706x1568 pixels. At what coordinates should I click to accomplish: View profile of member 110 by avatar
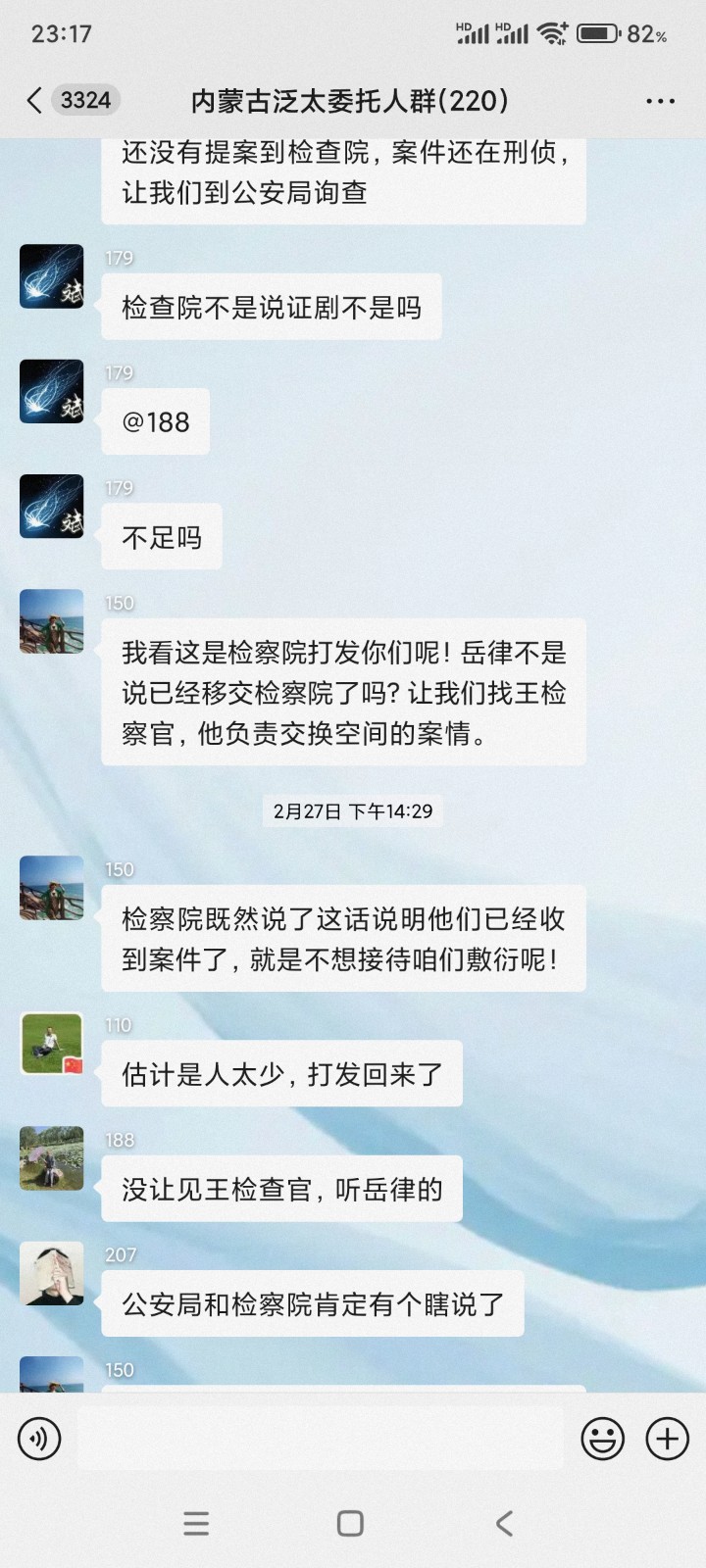[52, 1044]
